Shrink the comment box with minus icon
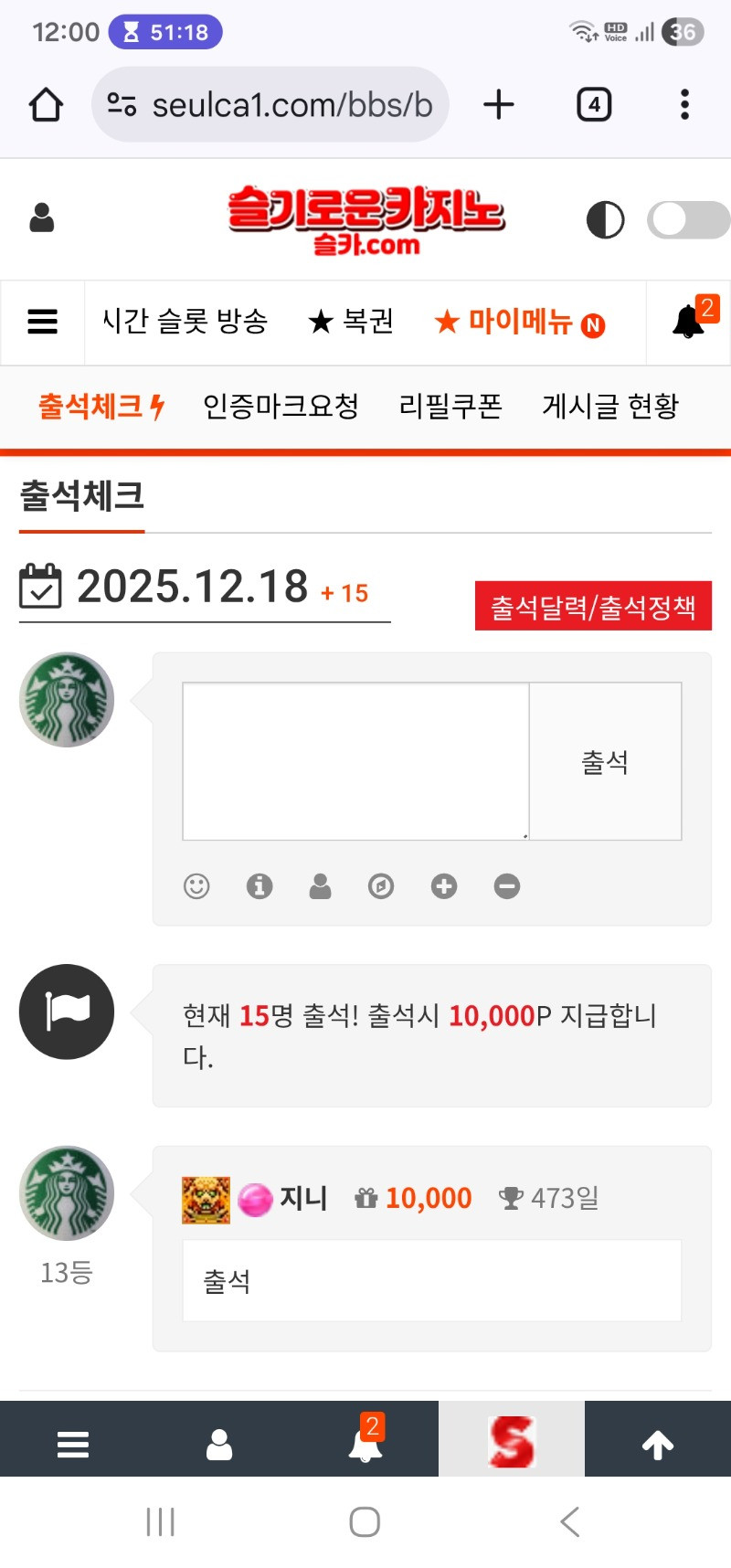Viewport: 731px width, 1568px height. click(x=507, y=885)
